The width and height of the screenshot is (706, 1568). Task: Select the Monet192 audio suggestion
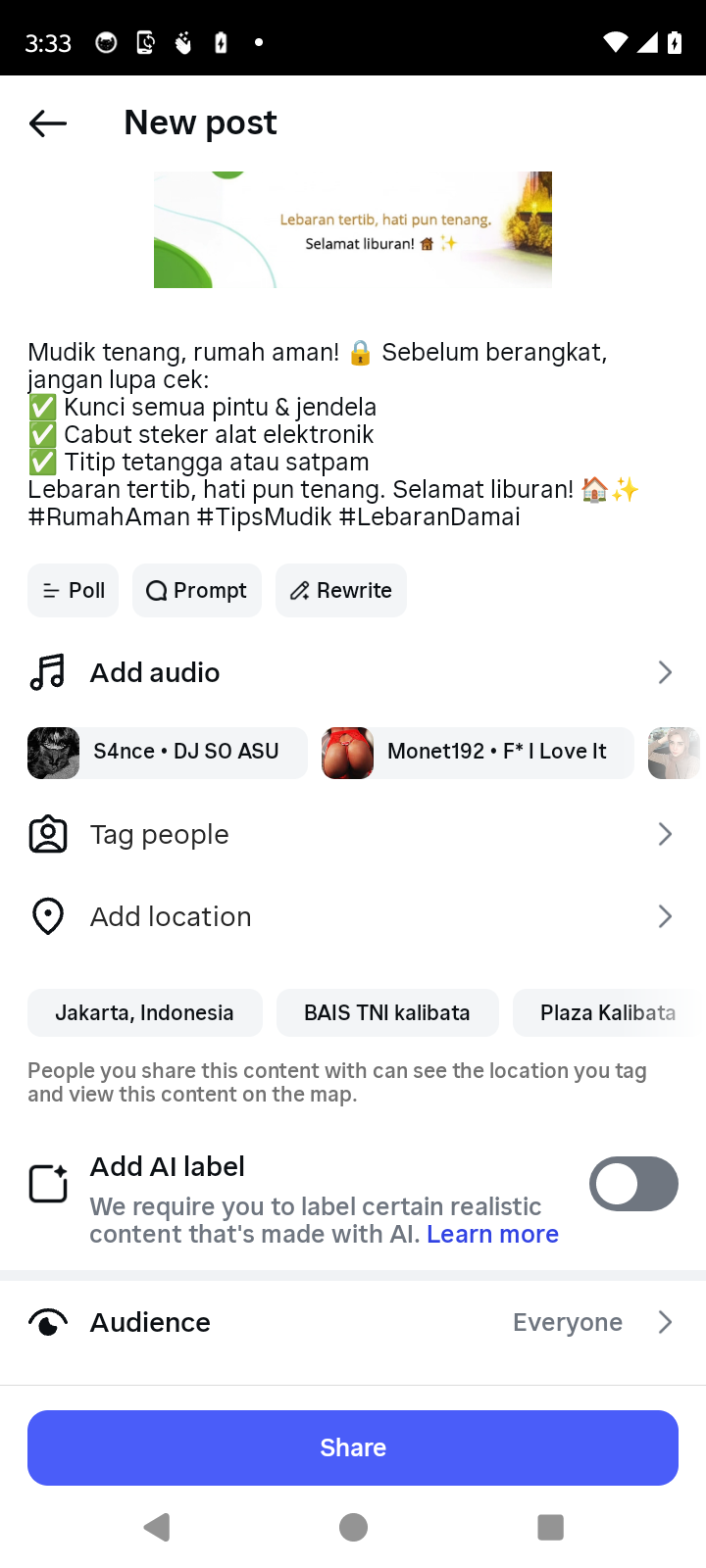point(478,752)
